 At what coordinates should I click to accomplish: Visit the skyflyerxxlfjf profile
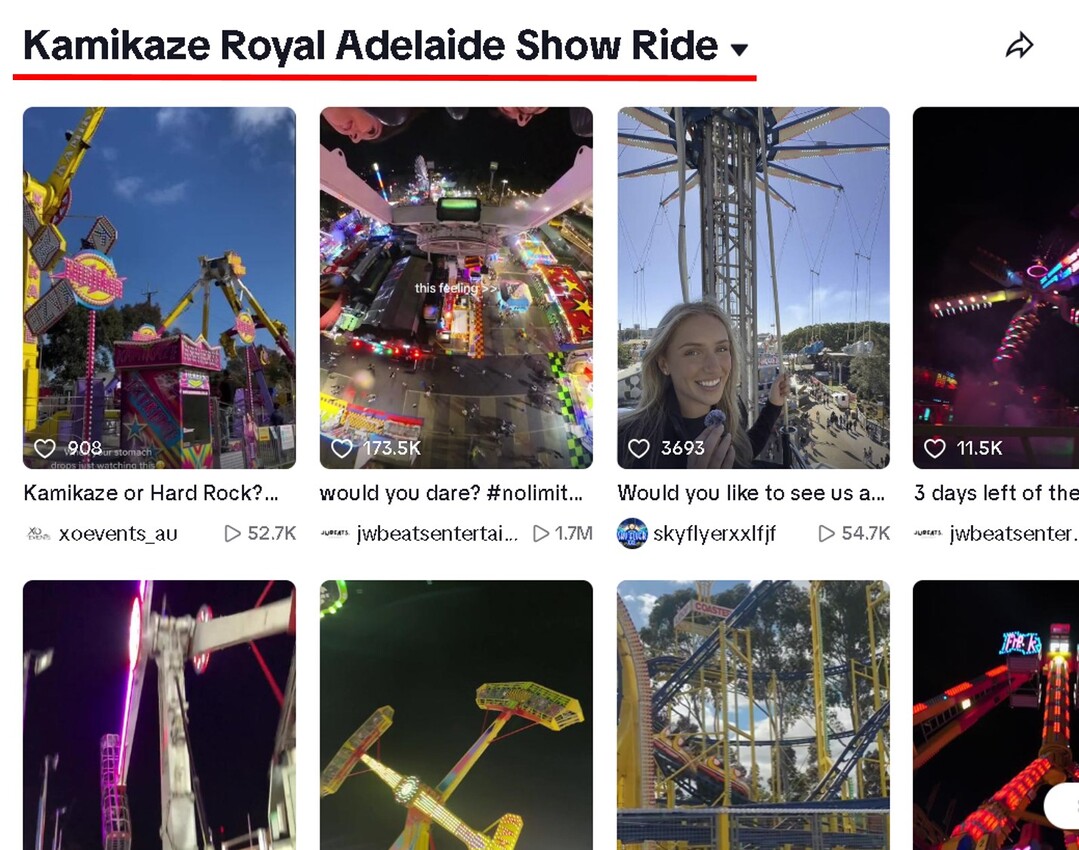click(x=714, y=534)
